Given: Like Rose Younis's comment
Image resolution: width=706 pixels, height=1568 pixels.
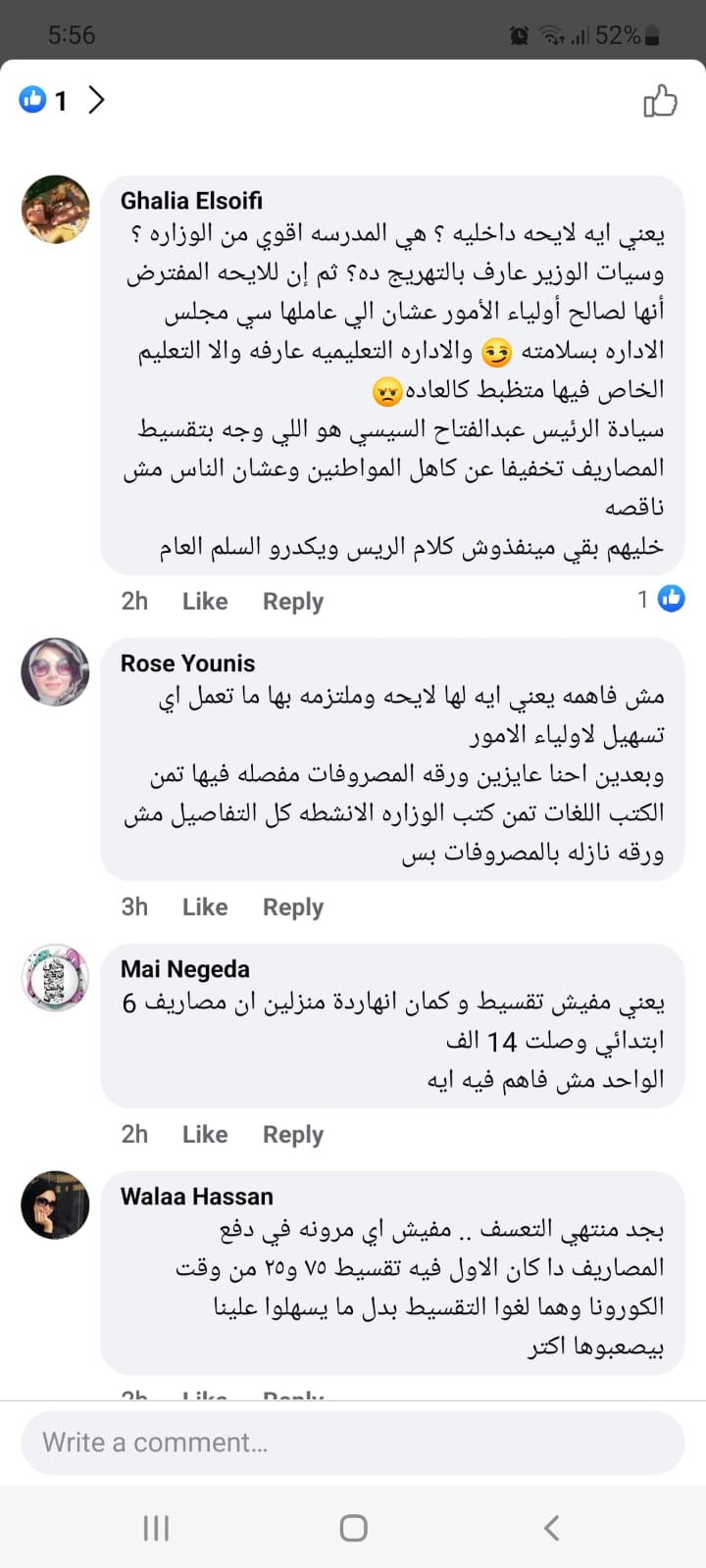Looking at the screenshot, I should [x=204, y=906].
